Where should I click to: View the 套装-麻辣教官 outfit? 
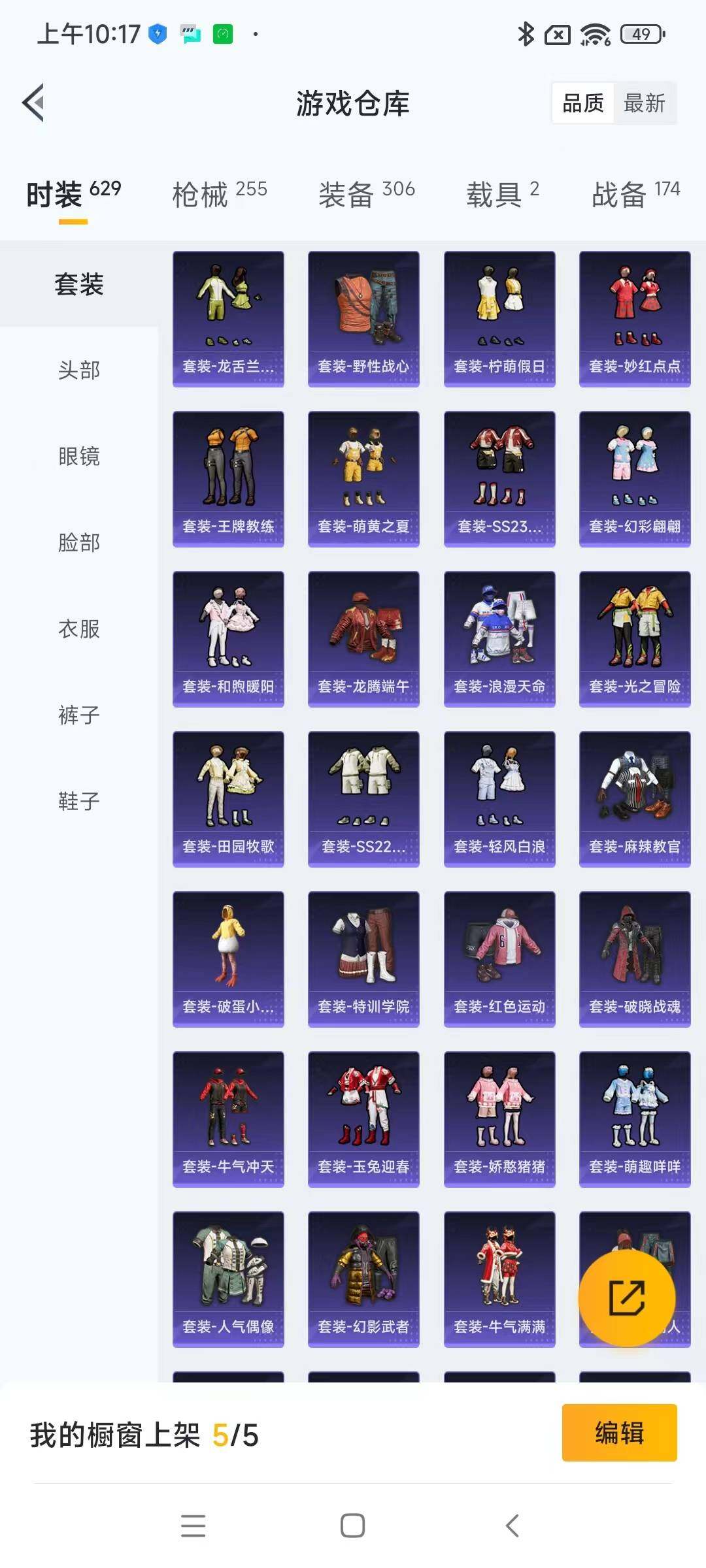coord(635,799)
